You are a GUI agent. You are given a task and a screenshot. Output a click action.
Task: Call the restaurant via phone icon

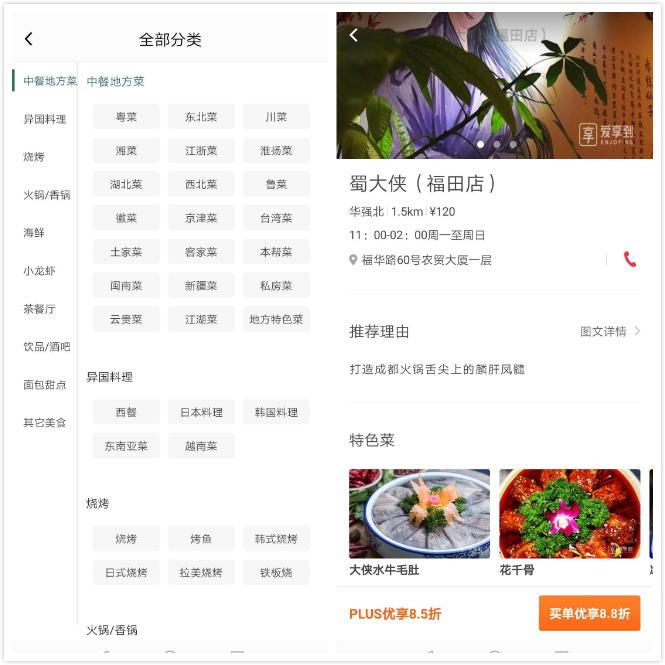coord(629,260)
